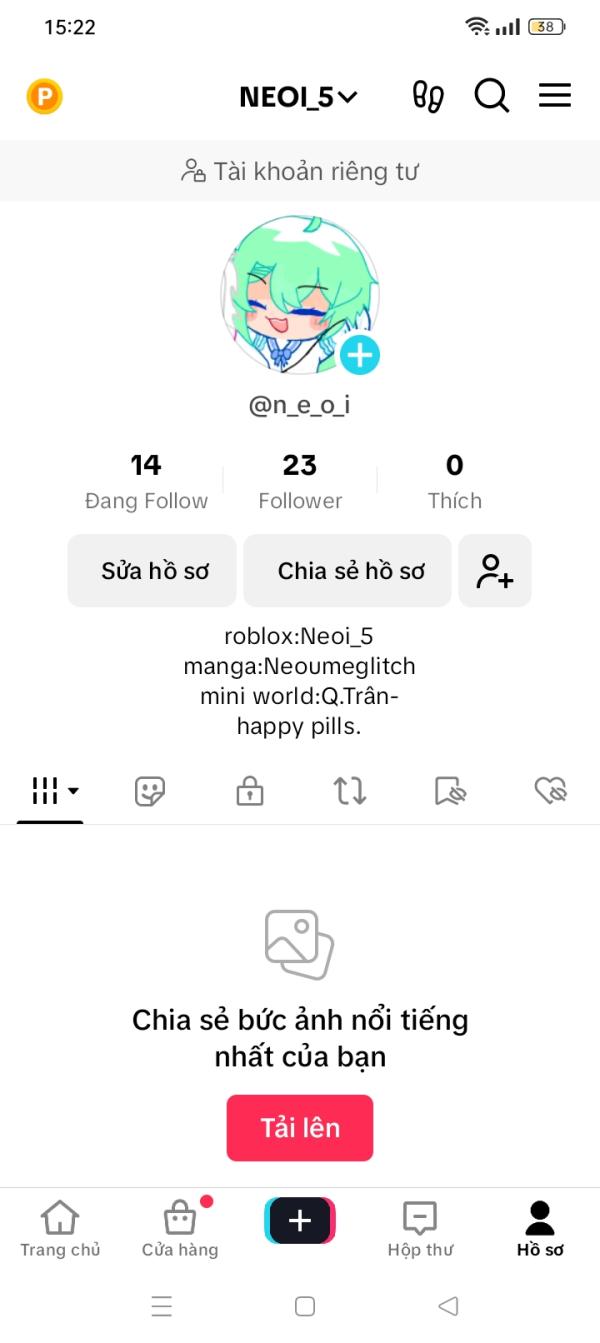Switch to the reposts tab
Viewport: 600px width, 1343px height.
[x=350, y=792]
